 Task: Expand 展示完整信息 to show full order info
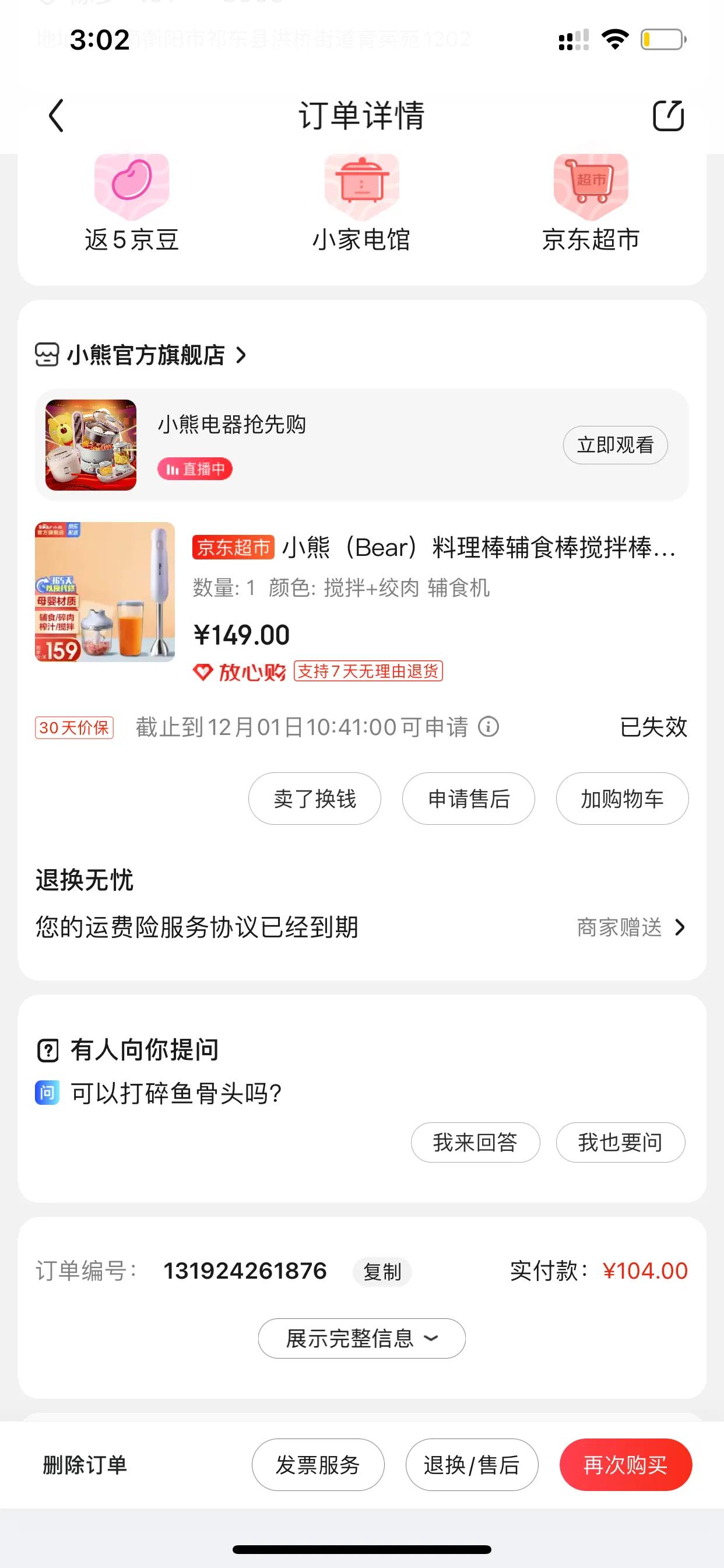click(361, 1338)
